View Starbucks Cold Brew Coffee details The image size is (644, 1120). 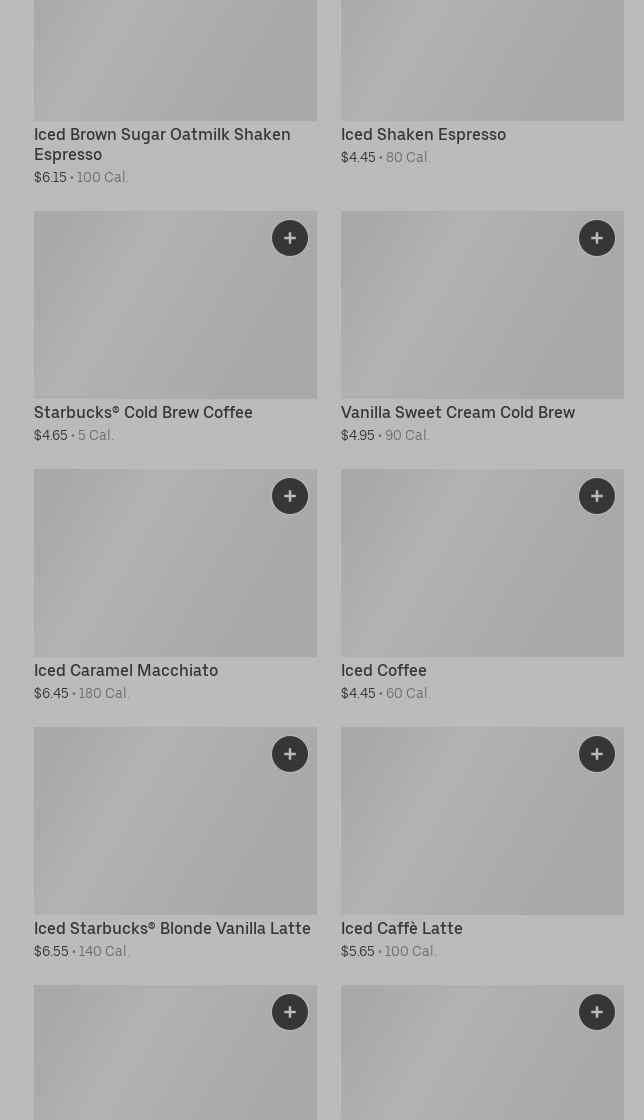(x=143, y=412)
